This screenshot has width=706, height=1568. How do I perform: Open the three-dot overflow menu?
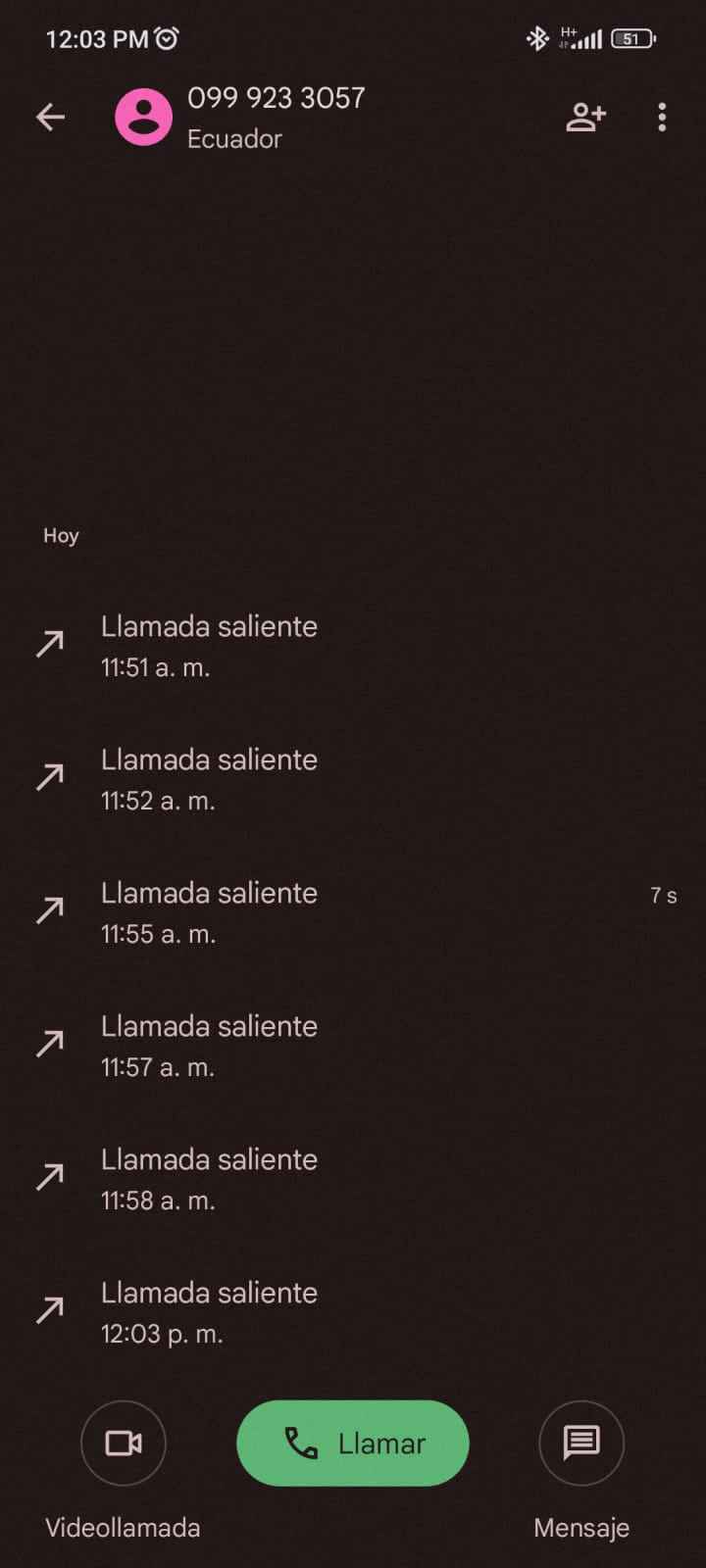coord(662,118)
